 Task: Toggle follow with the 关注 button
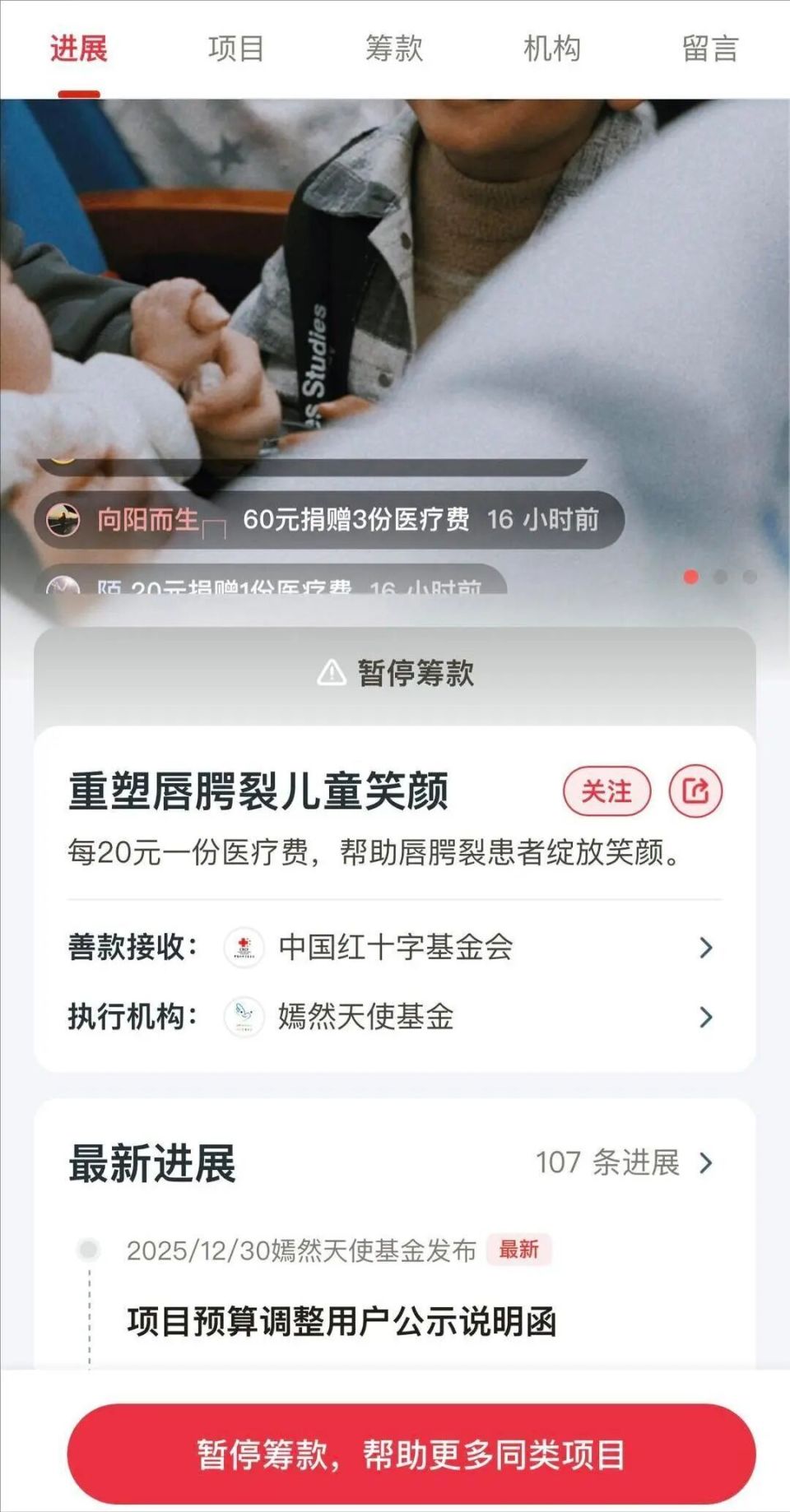609,792
